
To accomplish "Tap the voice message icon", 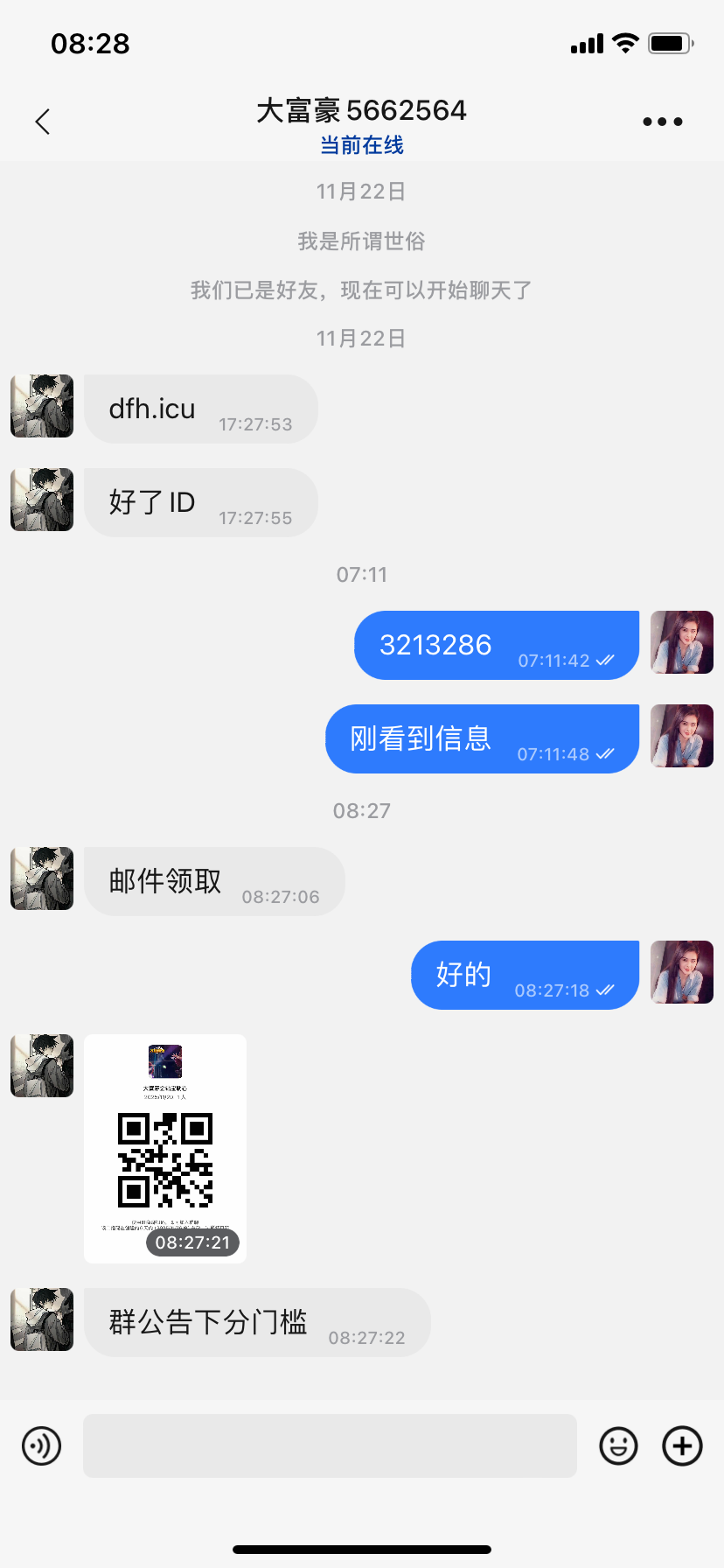I will pyautogui.click(x=42, y=1445).
